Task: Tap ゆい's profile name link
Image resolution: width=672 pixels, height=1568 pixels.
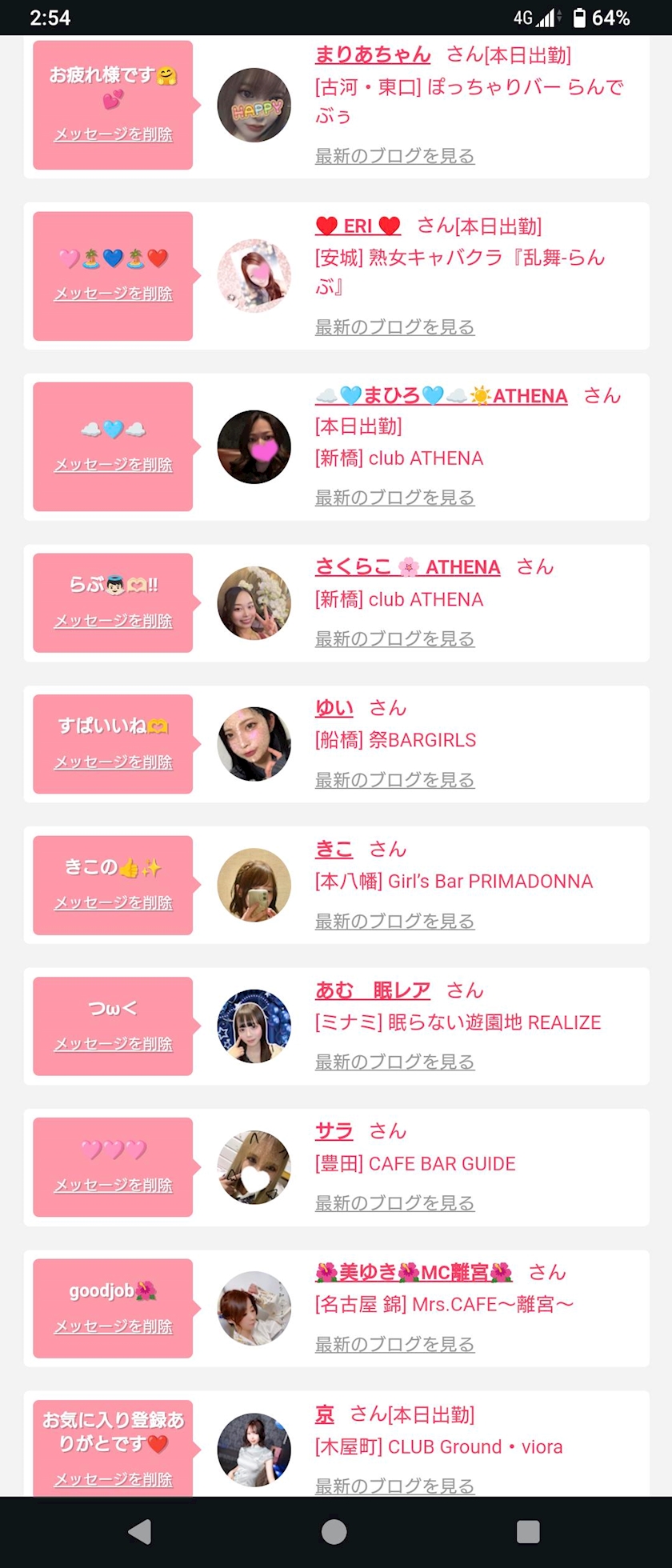Action: click(x=334, y=708)
